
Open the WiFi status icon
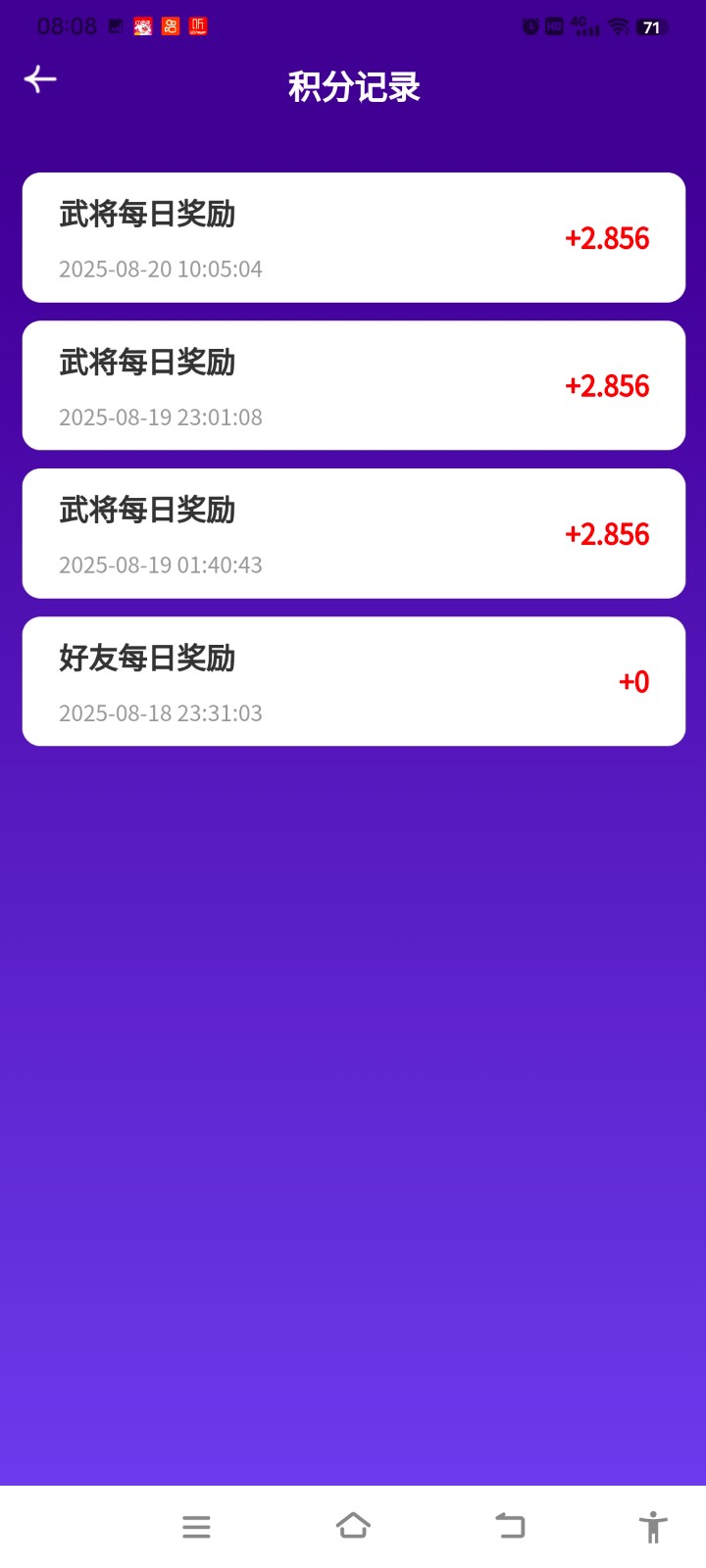click(618, 26)
